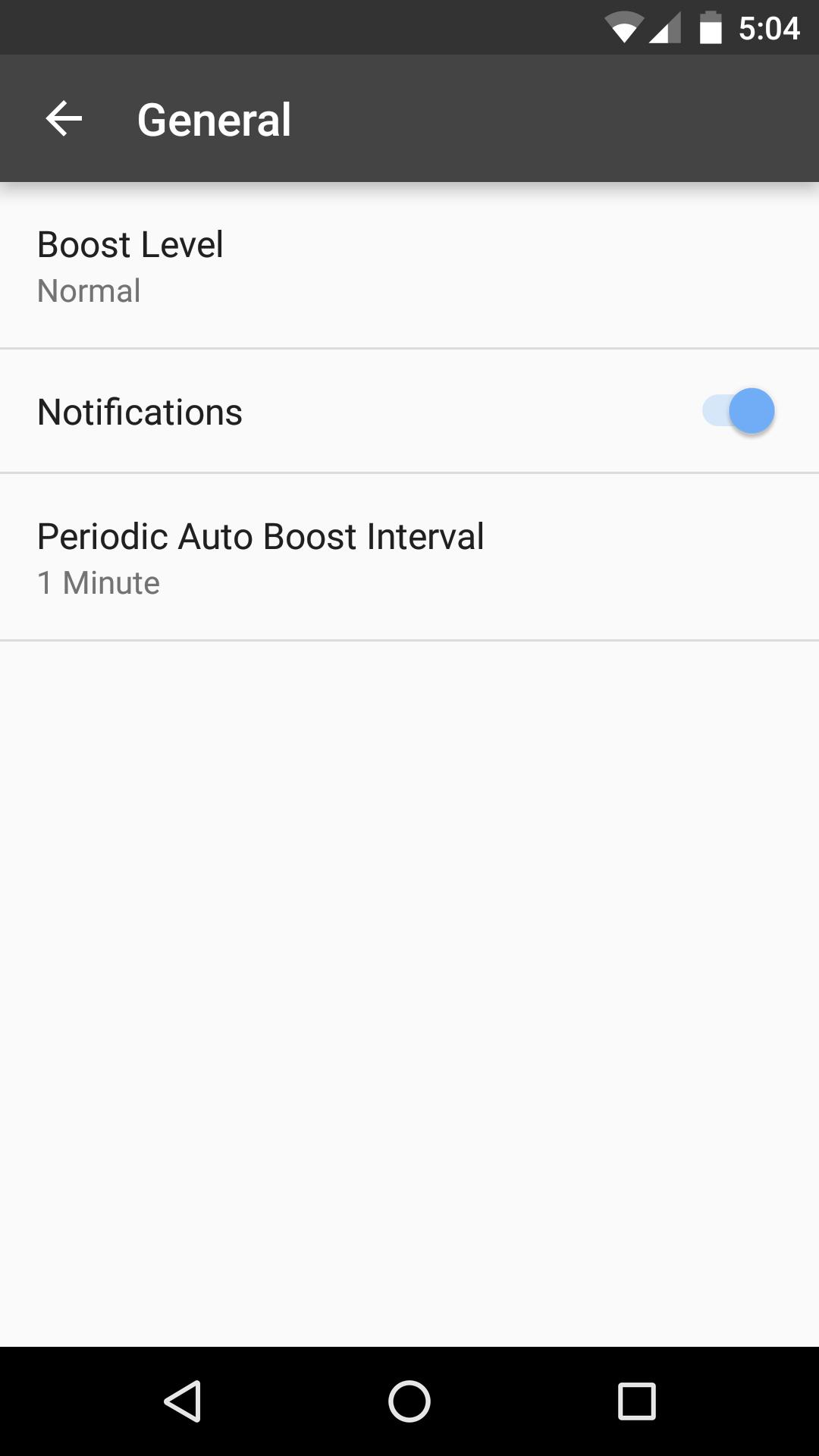Tap the clock showing 5:04

tap(769, 29)
